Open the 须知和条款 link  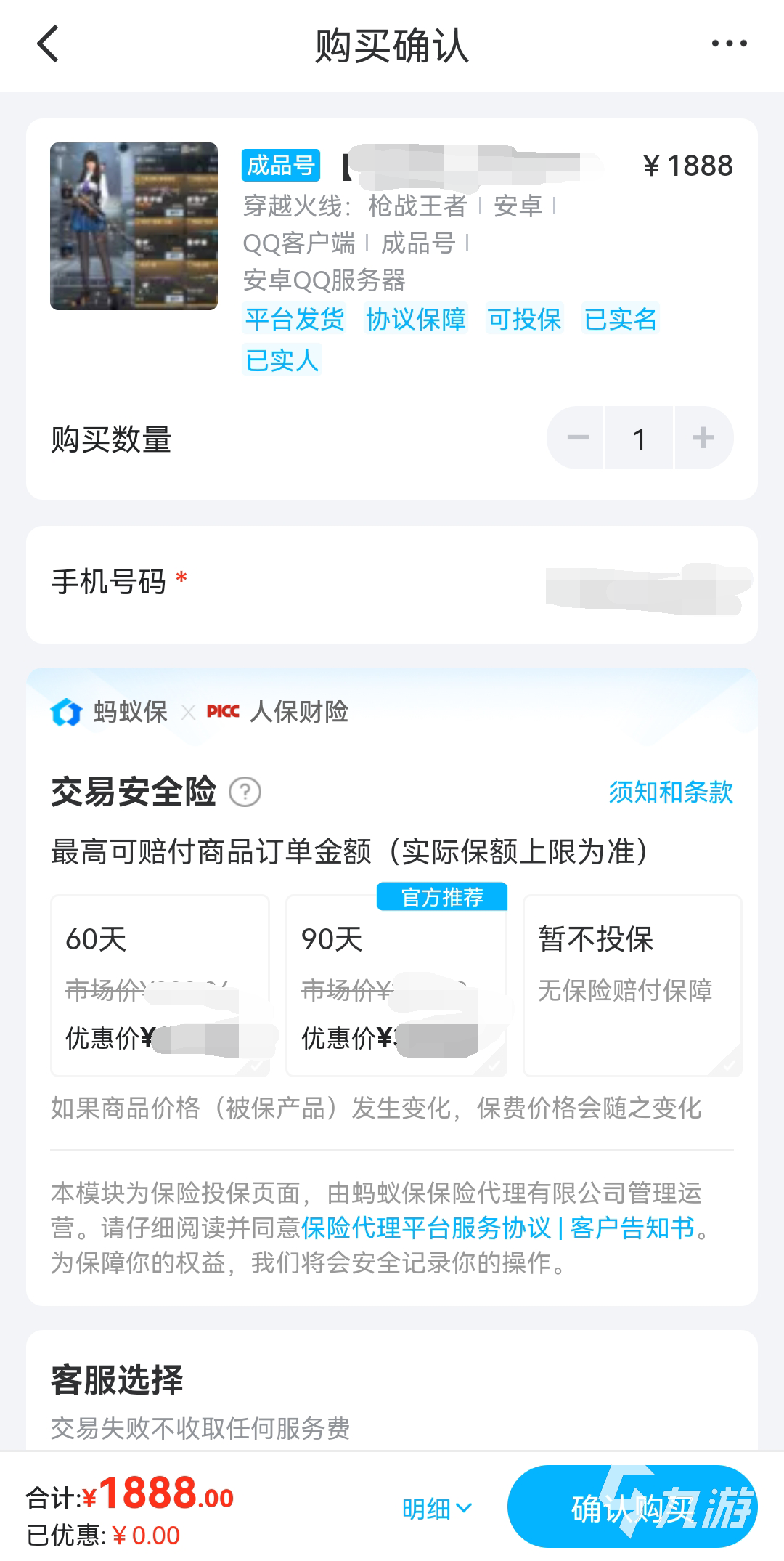671,792
